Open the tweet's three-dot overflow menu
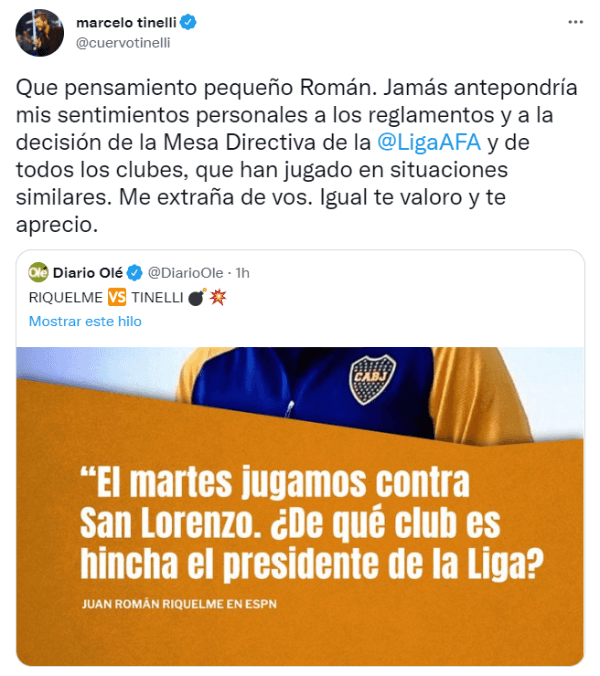 [x=573, y=21]
